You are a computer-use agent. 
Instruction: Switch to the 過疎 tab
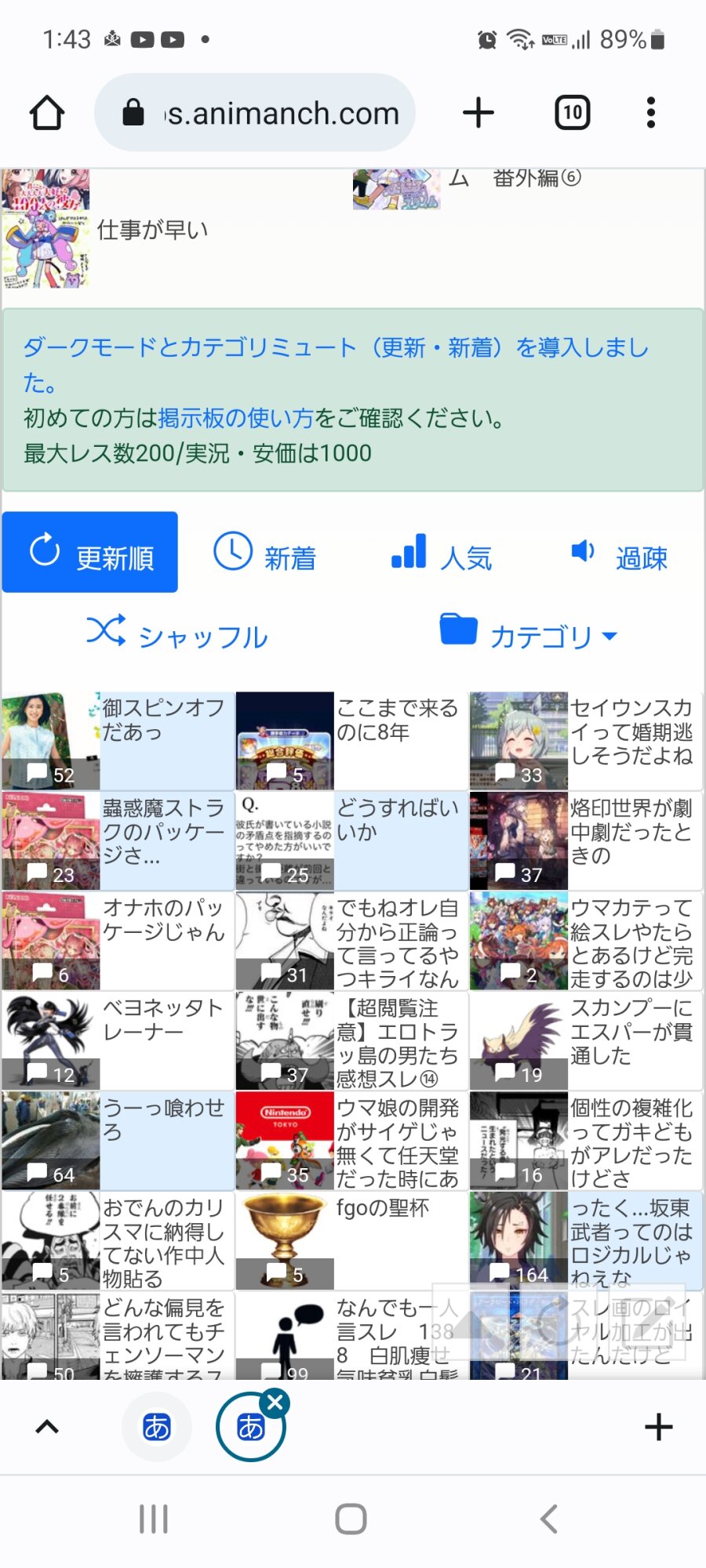coord(619,554)
